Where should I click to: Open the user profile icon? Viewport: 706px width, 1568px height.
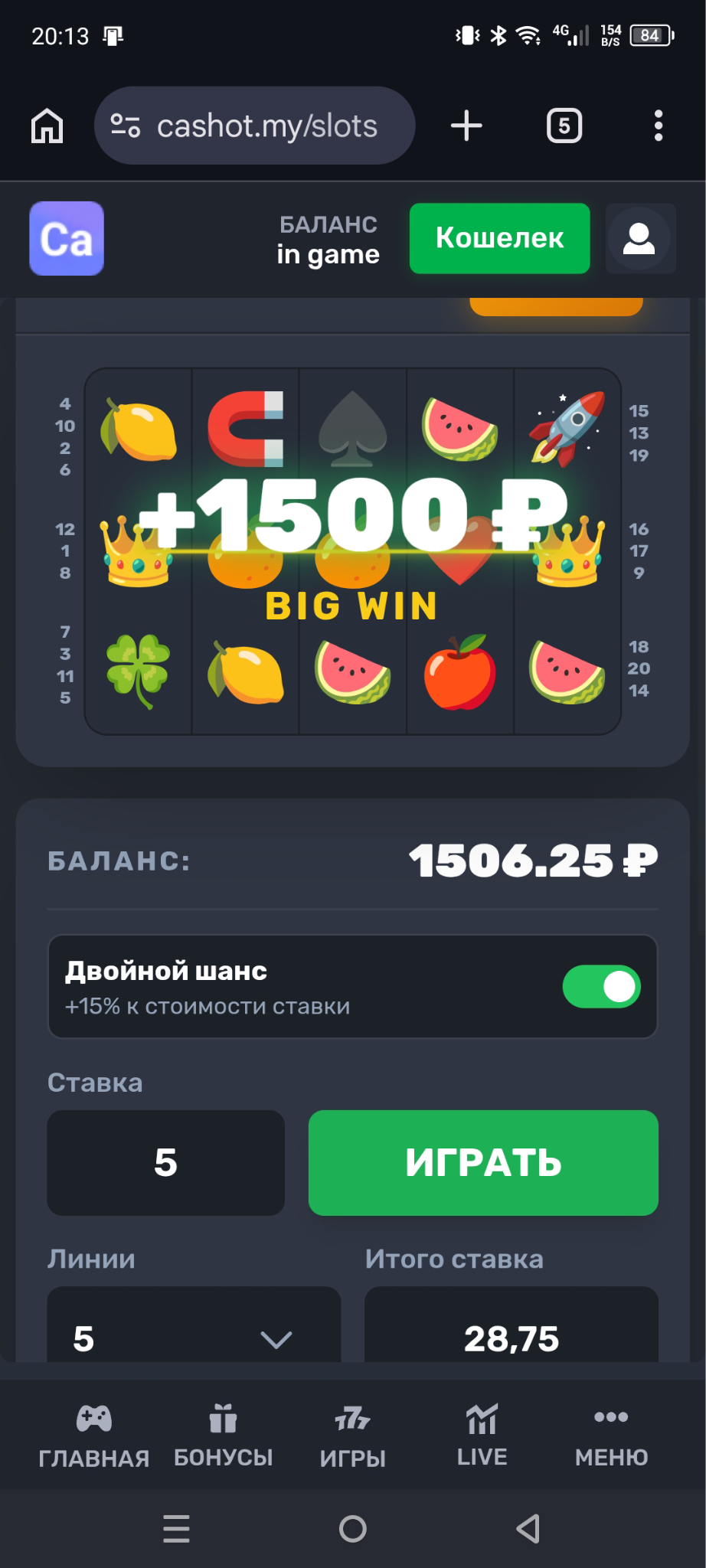click(x=639, y=238)
